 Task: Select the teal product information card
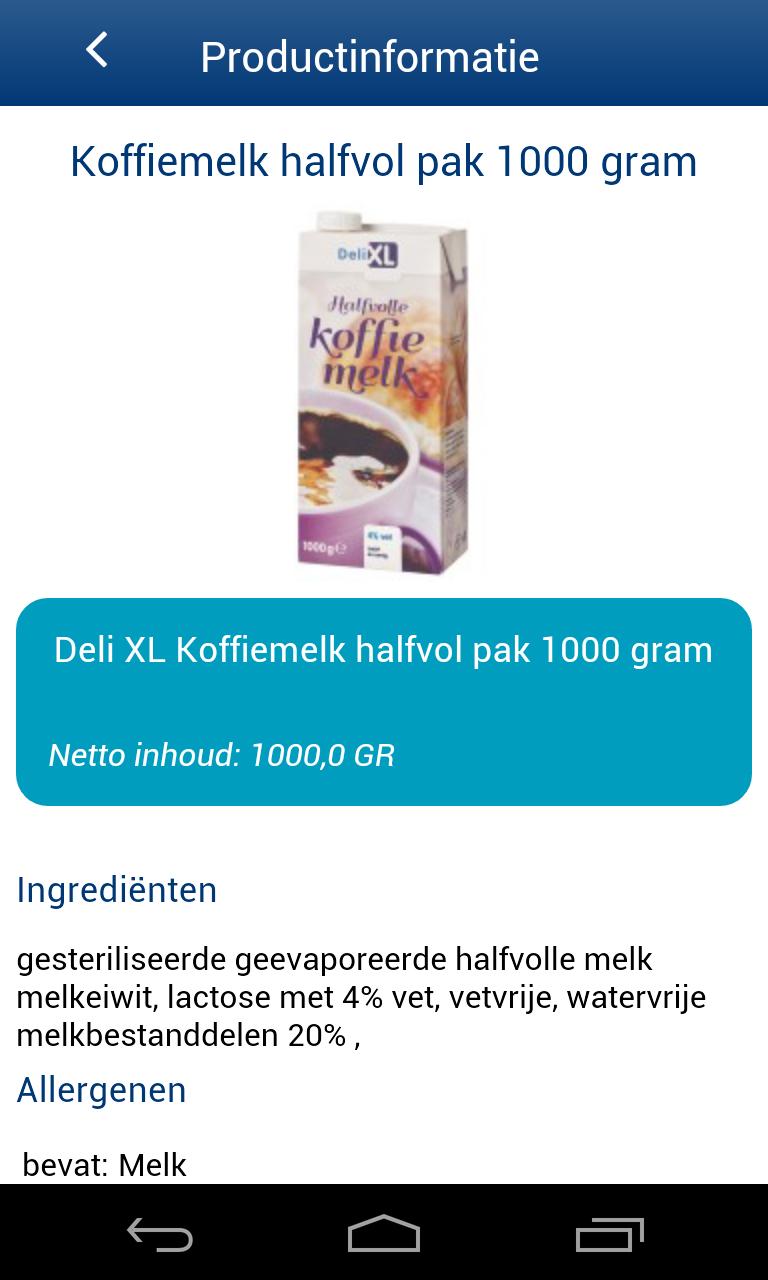click(x=384, y=700)
